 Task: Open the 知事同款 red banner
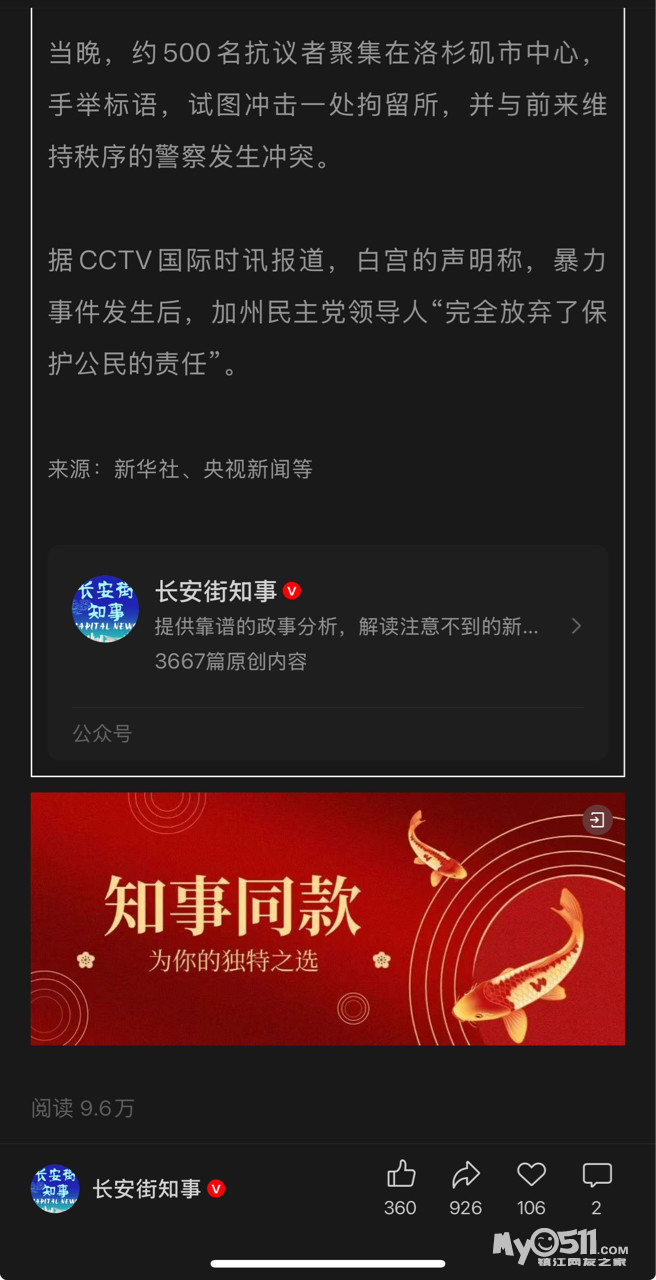click(300, 918)
